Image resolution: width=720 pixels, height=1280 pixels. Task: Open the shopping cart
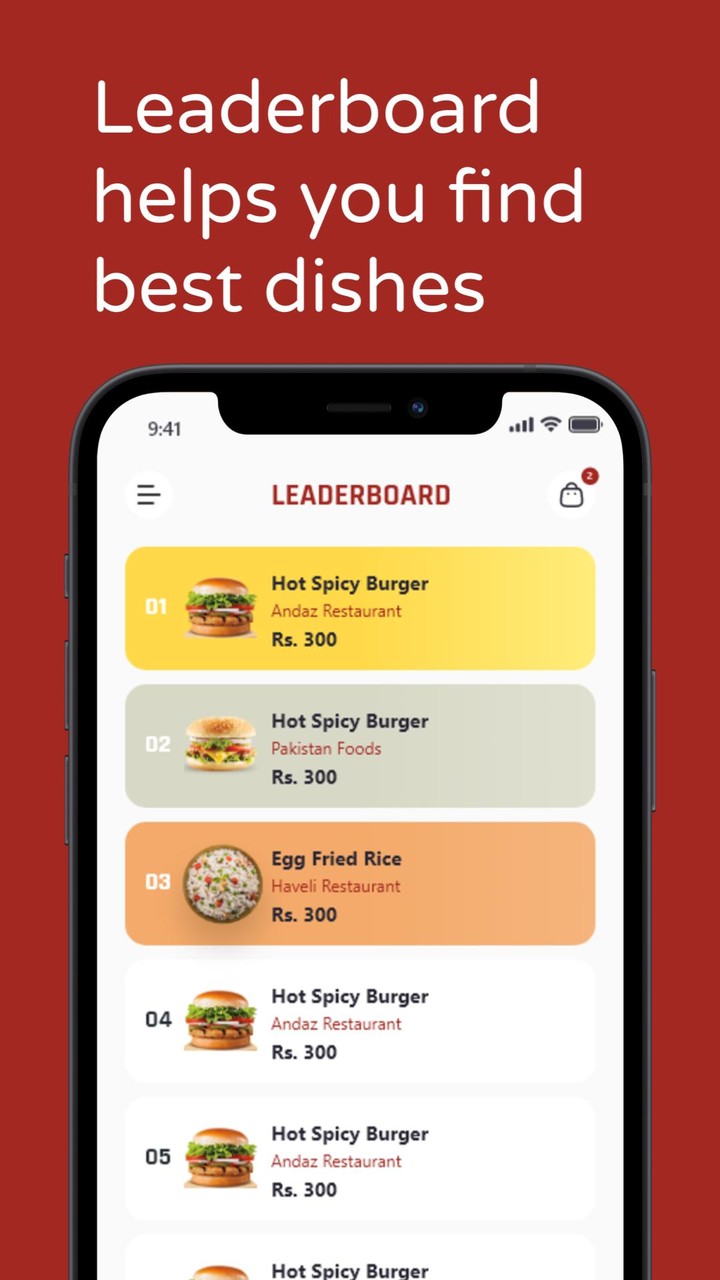[x=571, y=495]
